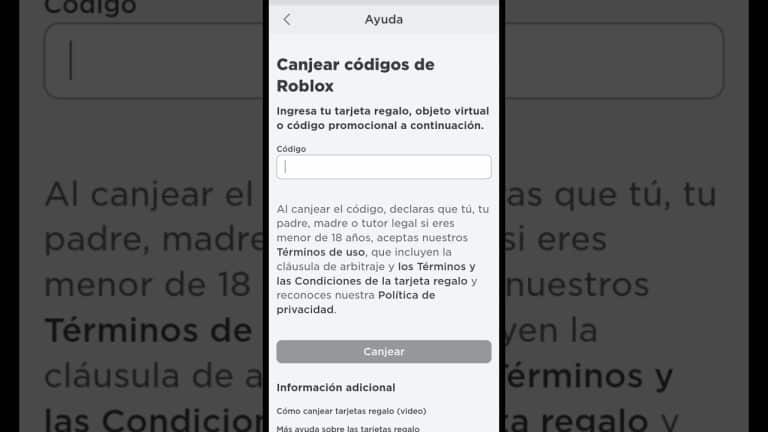Go back using the arrow beside Ayuda
This screenshot has height=432, width=768.
pyautogui.click(x=287, y=19)
